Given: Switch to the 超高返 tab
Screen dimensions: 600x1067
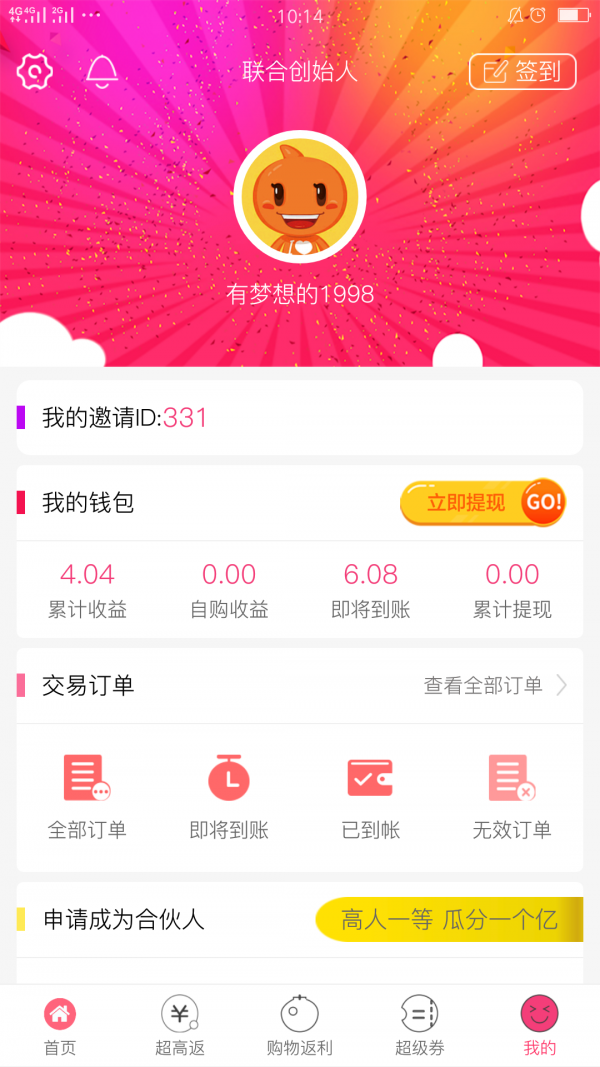Looking at the screenshot, I should (180, 1027).
